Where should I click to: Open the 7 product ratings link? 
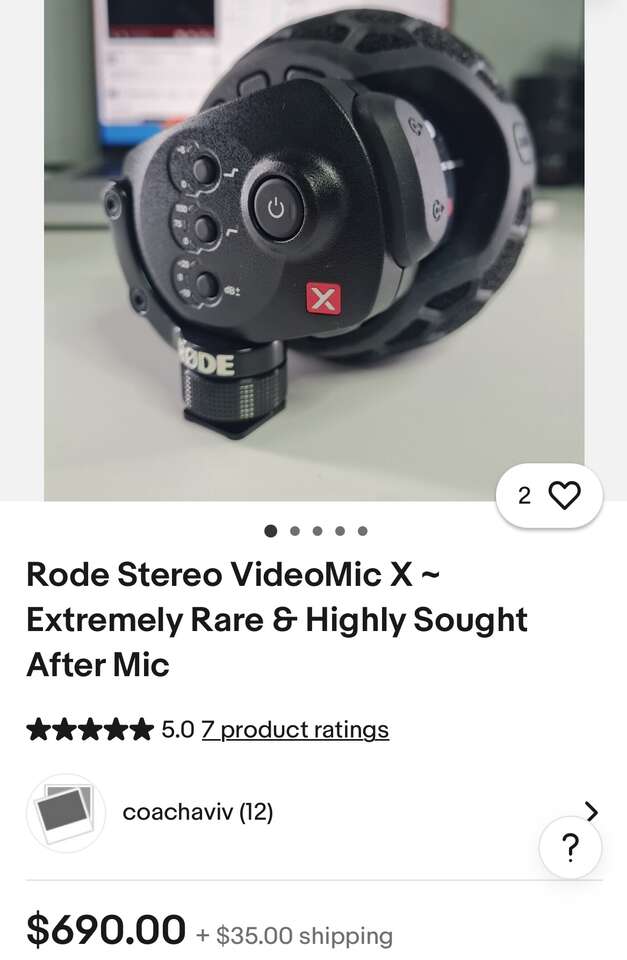tap(295, 730)
